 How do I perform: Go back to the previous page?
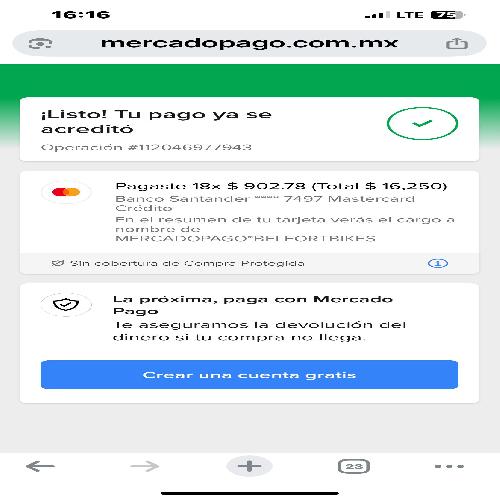(x=40, y=466)
